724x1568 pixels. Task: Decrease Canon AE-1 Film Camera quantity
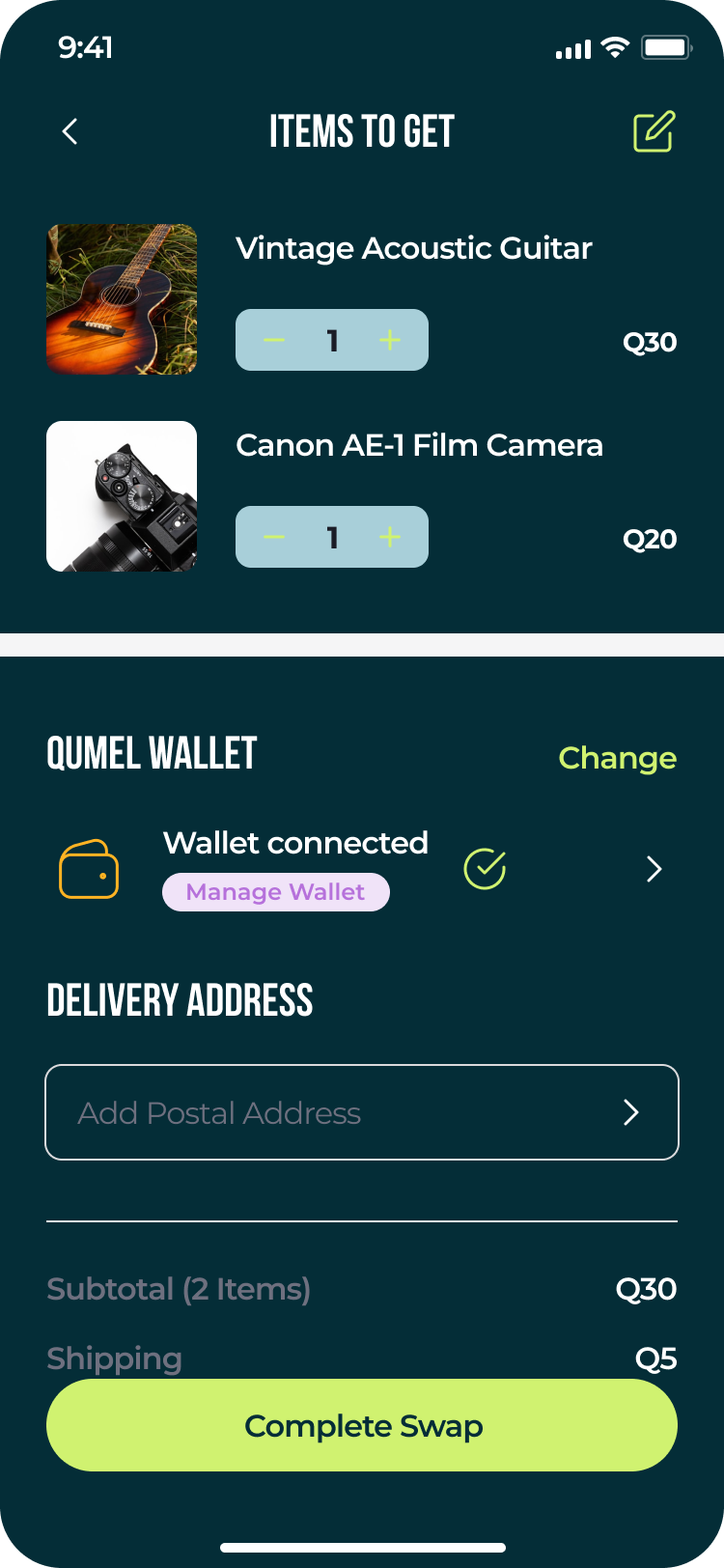point(274,537)
